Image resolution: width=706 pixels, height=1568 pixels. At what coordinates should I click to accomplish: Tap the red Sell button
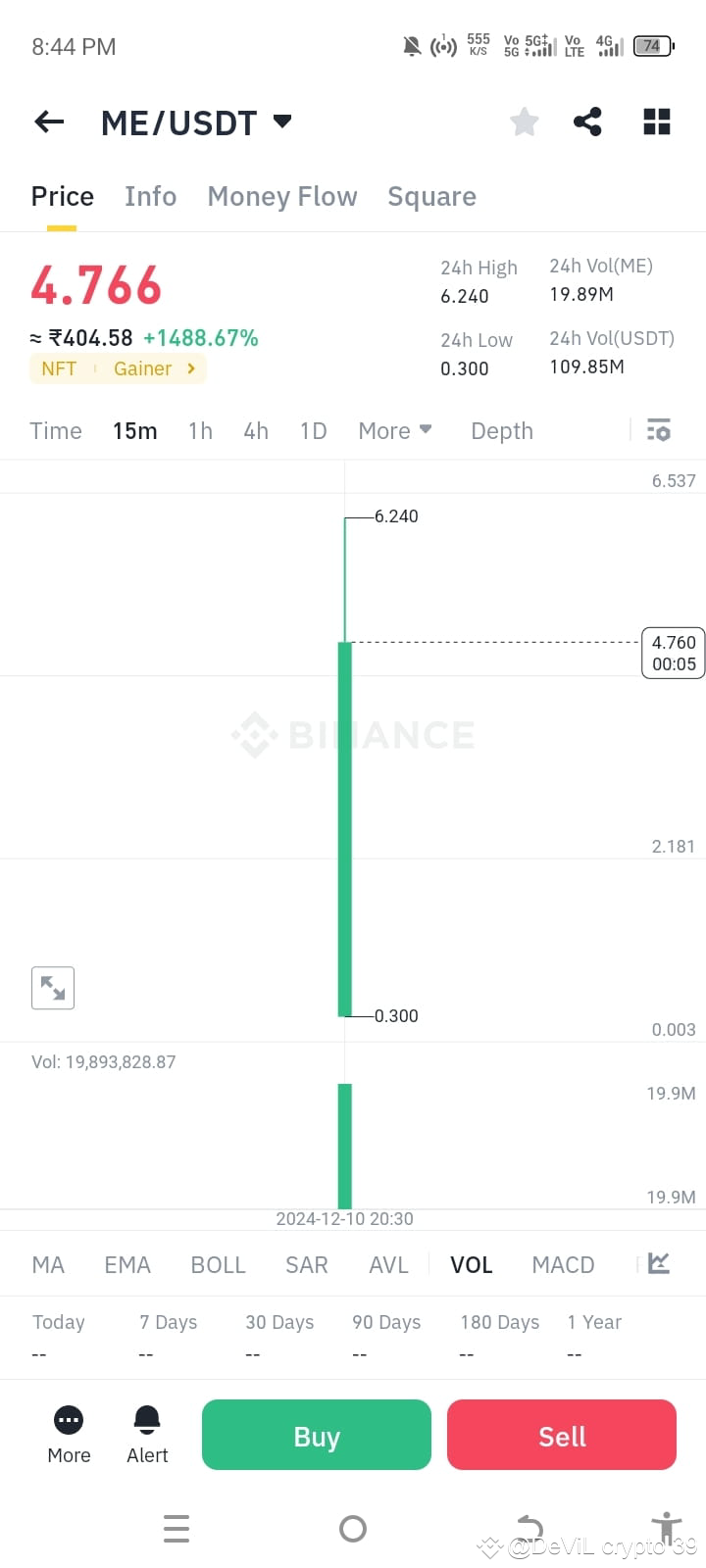561,1434
